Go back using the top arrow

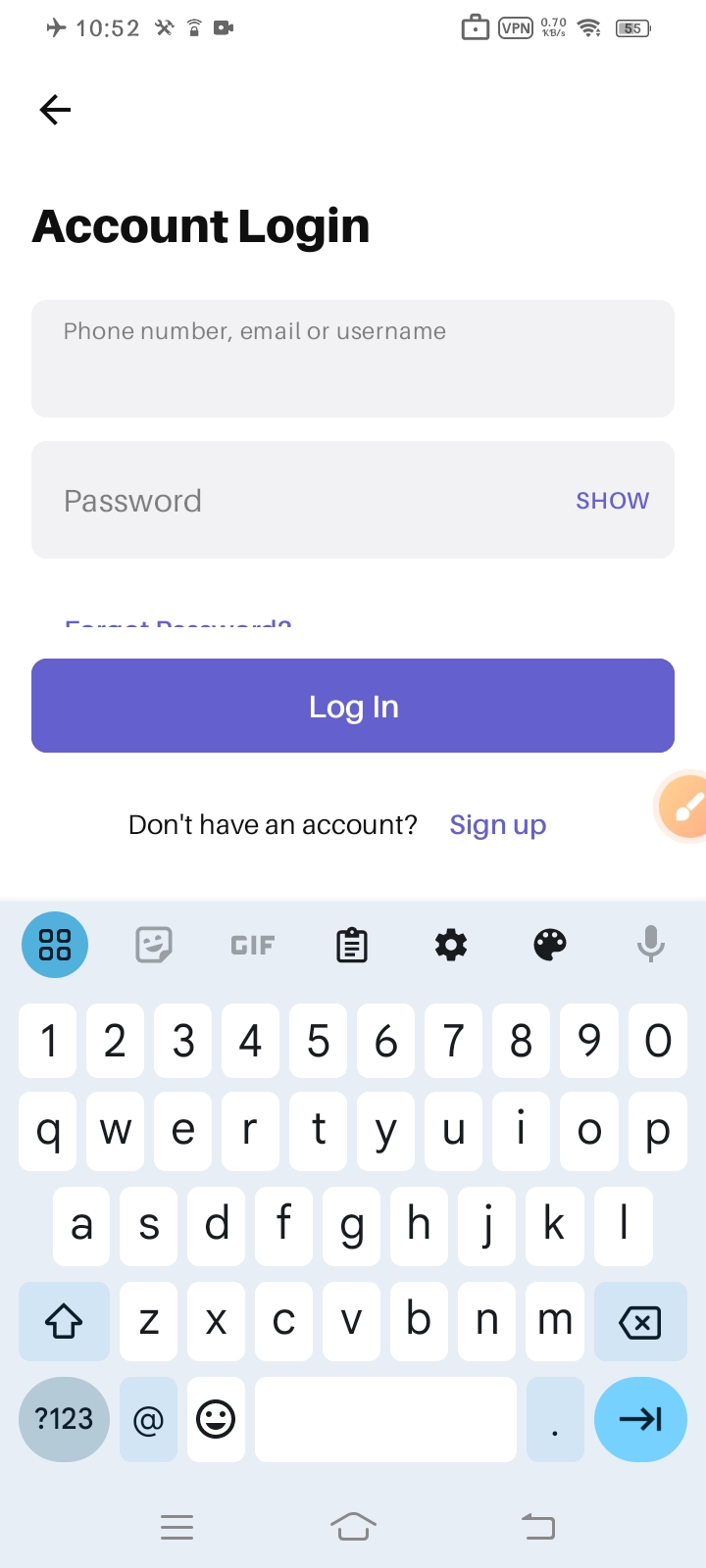[x=55, y=110]
